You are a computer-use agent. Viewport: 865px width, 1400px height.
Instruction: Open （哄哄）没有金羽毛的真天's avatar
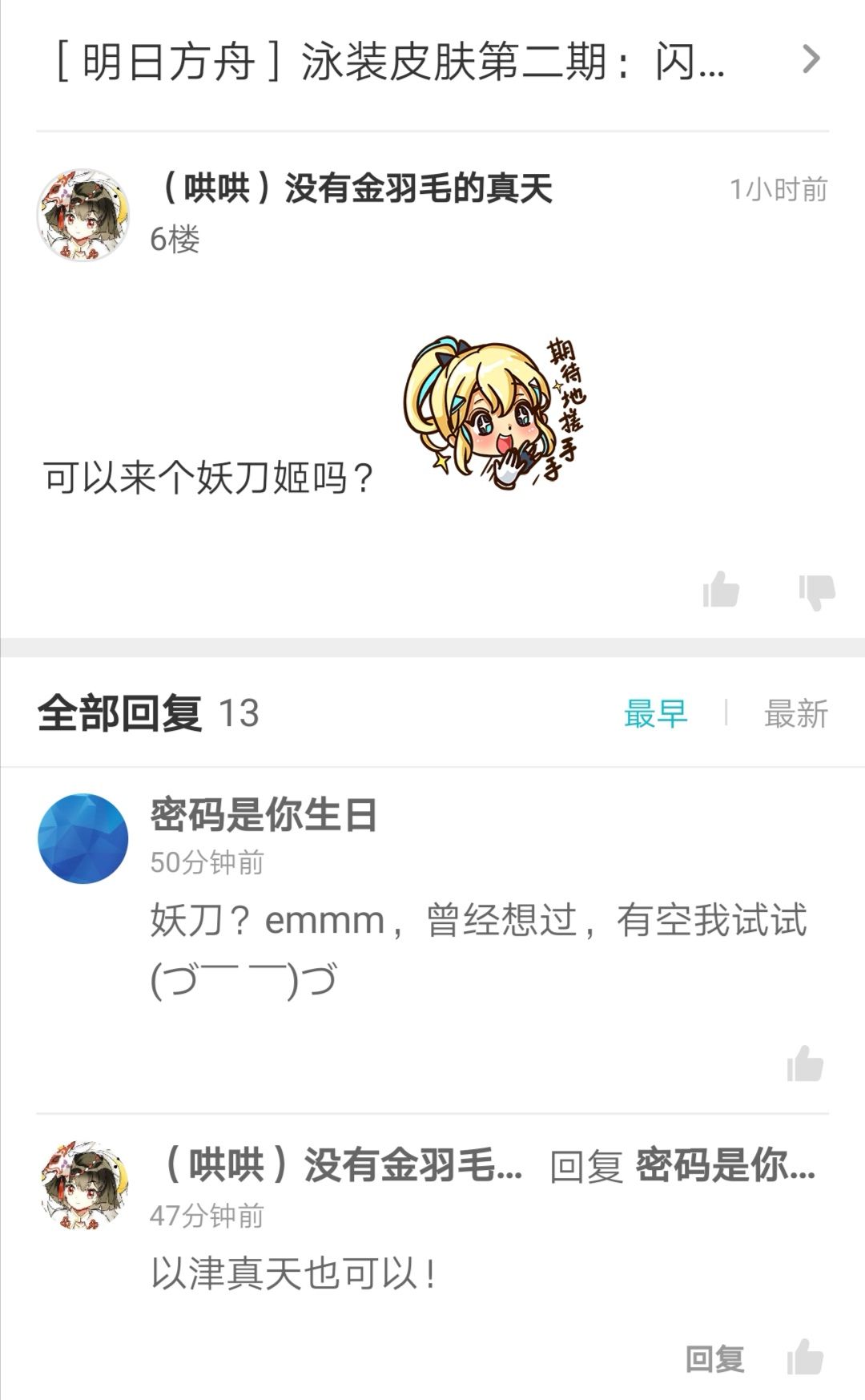point(83,210)
